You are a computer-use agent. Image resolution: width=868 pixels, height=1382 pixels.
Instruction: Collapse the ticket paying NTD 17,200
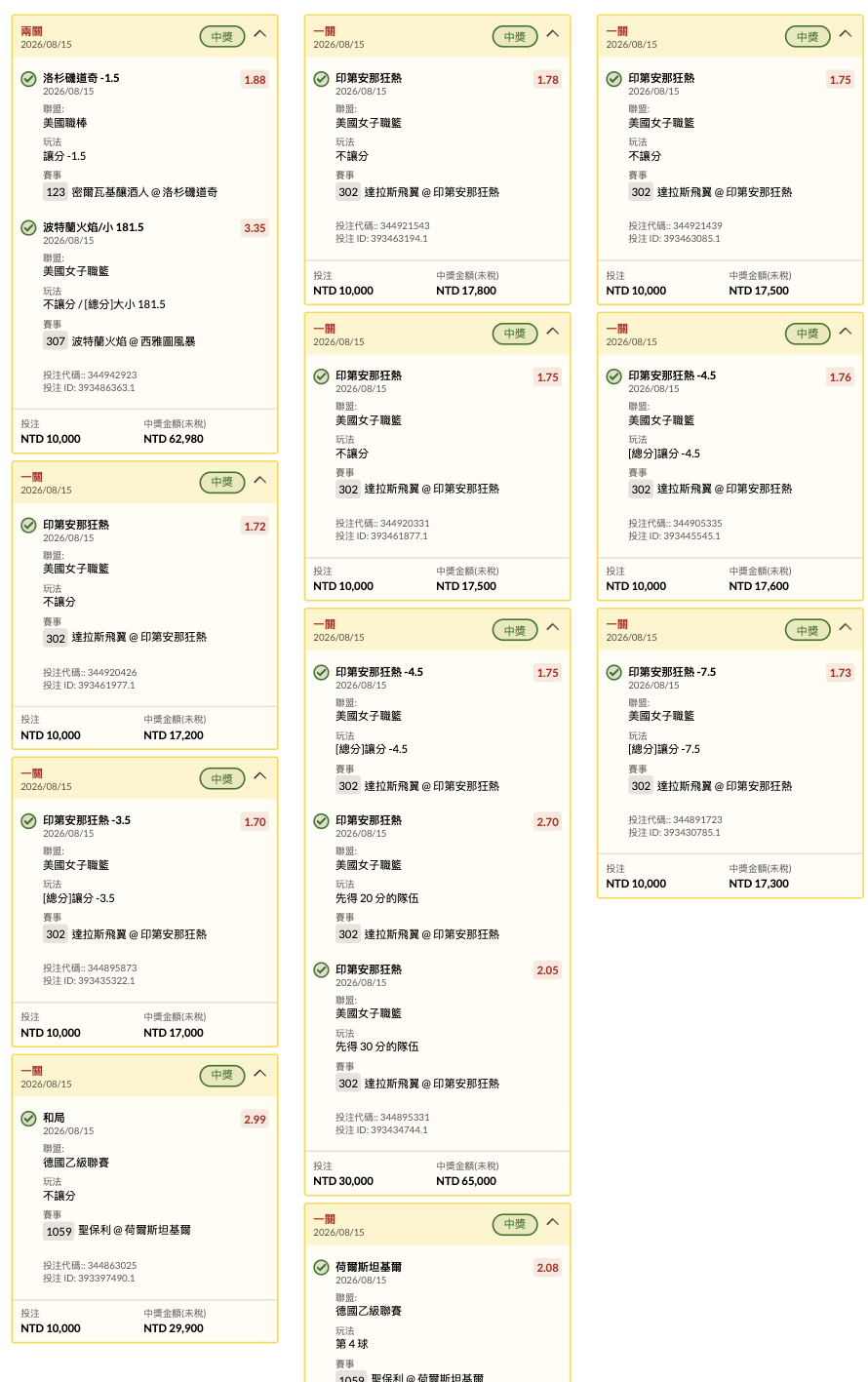click(x=259, y=480)
